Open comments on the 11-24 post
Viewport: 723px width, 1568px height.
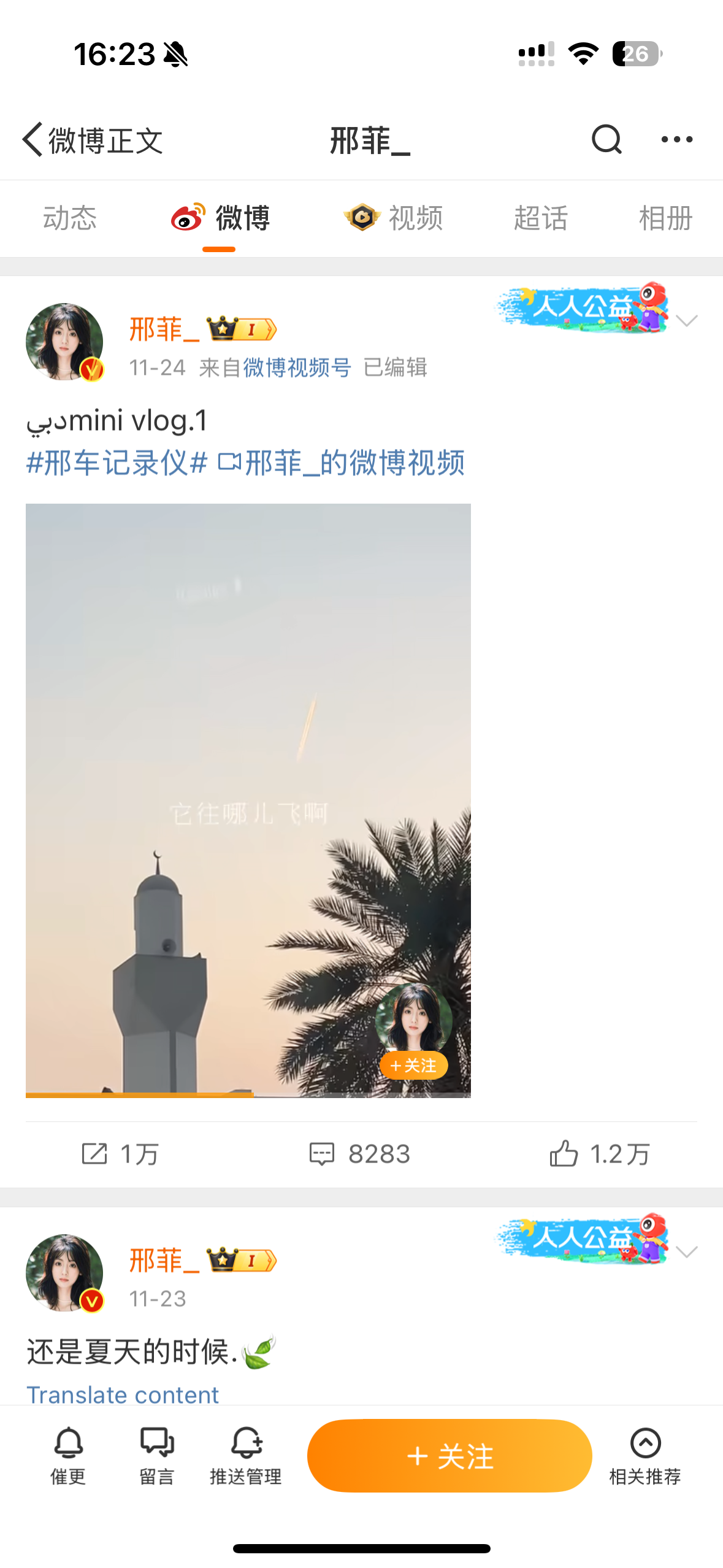pyautogui.click(x=360, y=1154)
